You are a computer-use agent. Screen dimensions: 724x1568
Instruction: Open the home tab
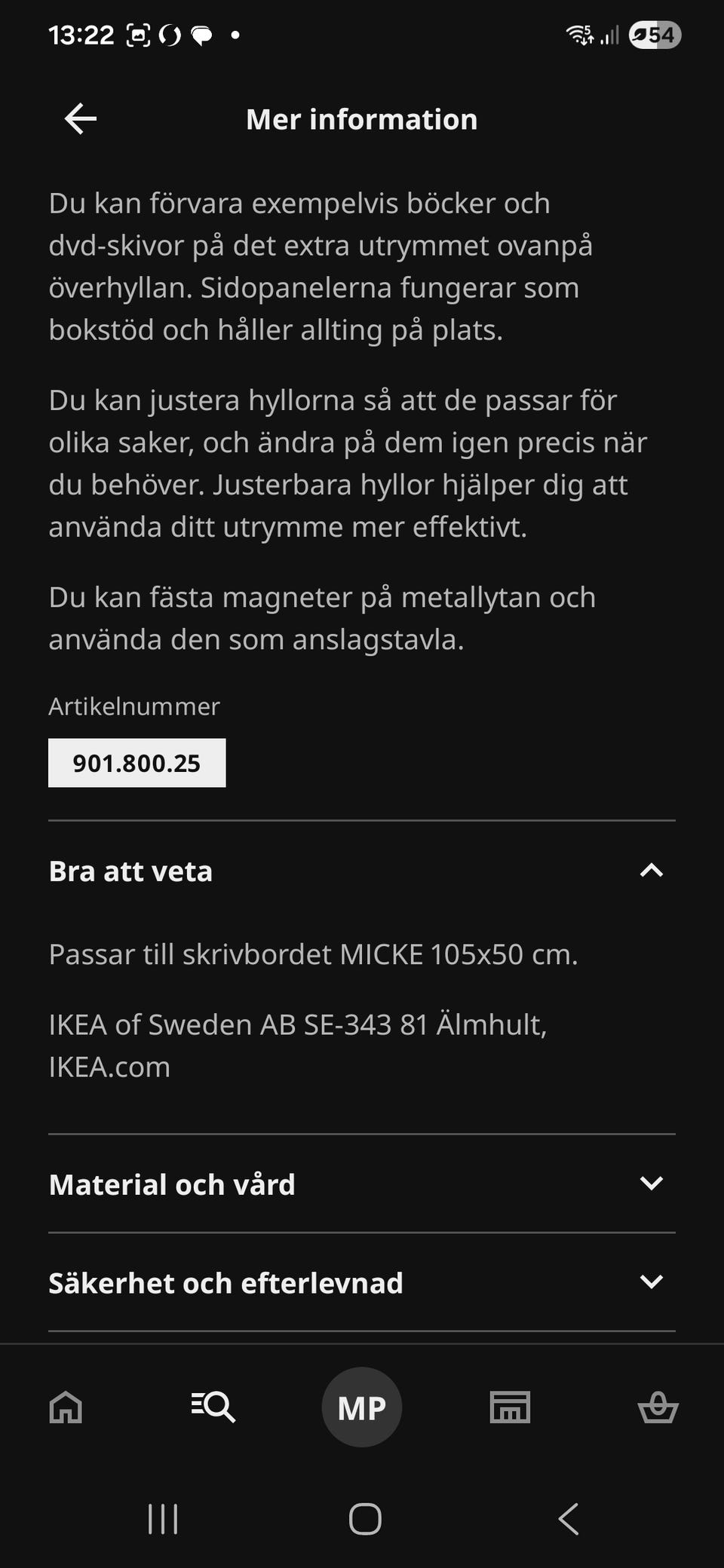tap(66, 1407)
